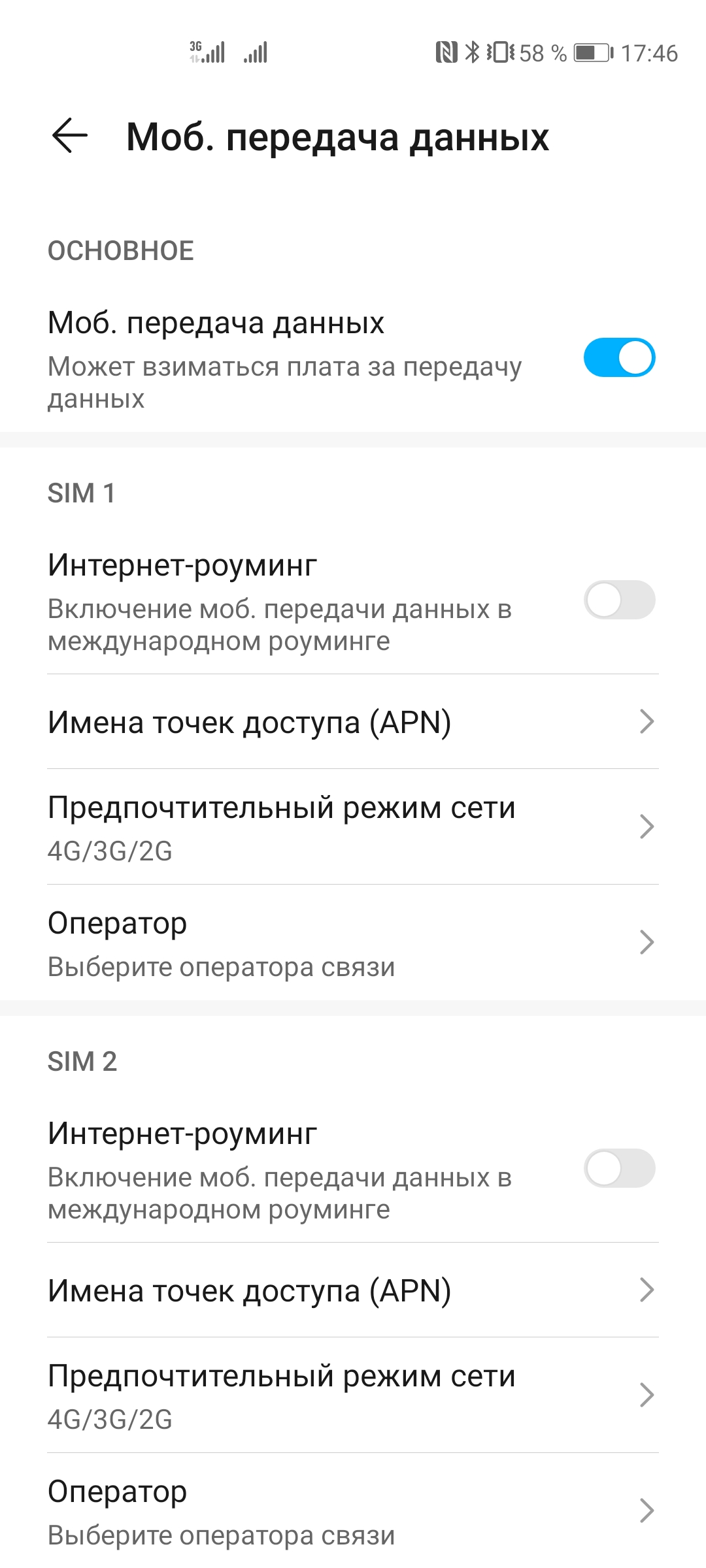Go back using the arrow icon

[69, 136]
